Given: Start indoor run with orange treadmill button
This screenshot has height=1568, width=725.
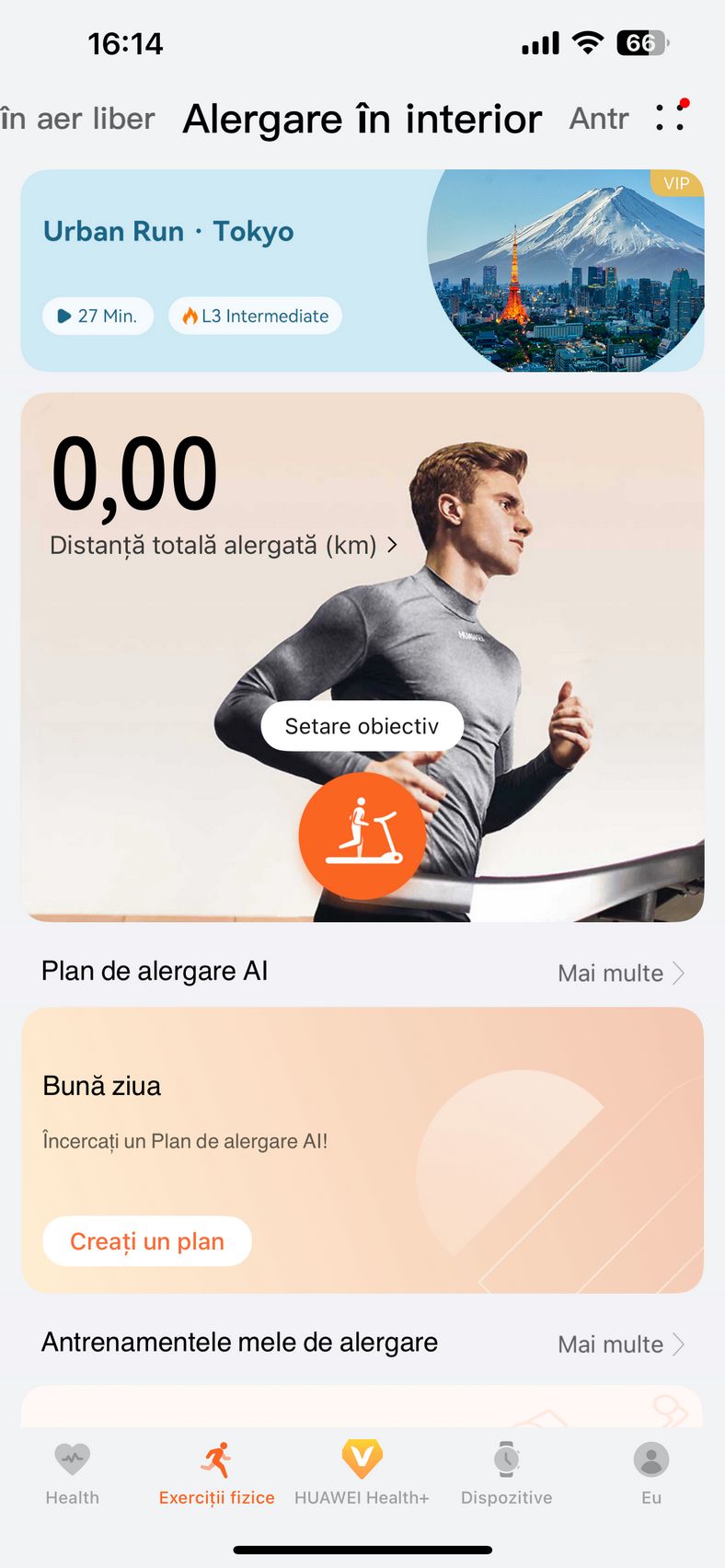Looking at the screenshot, I should pyautogui.click(x=362, y=836).
